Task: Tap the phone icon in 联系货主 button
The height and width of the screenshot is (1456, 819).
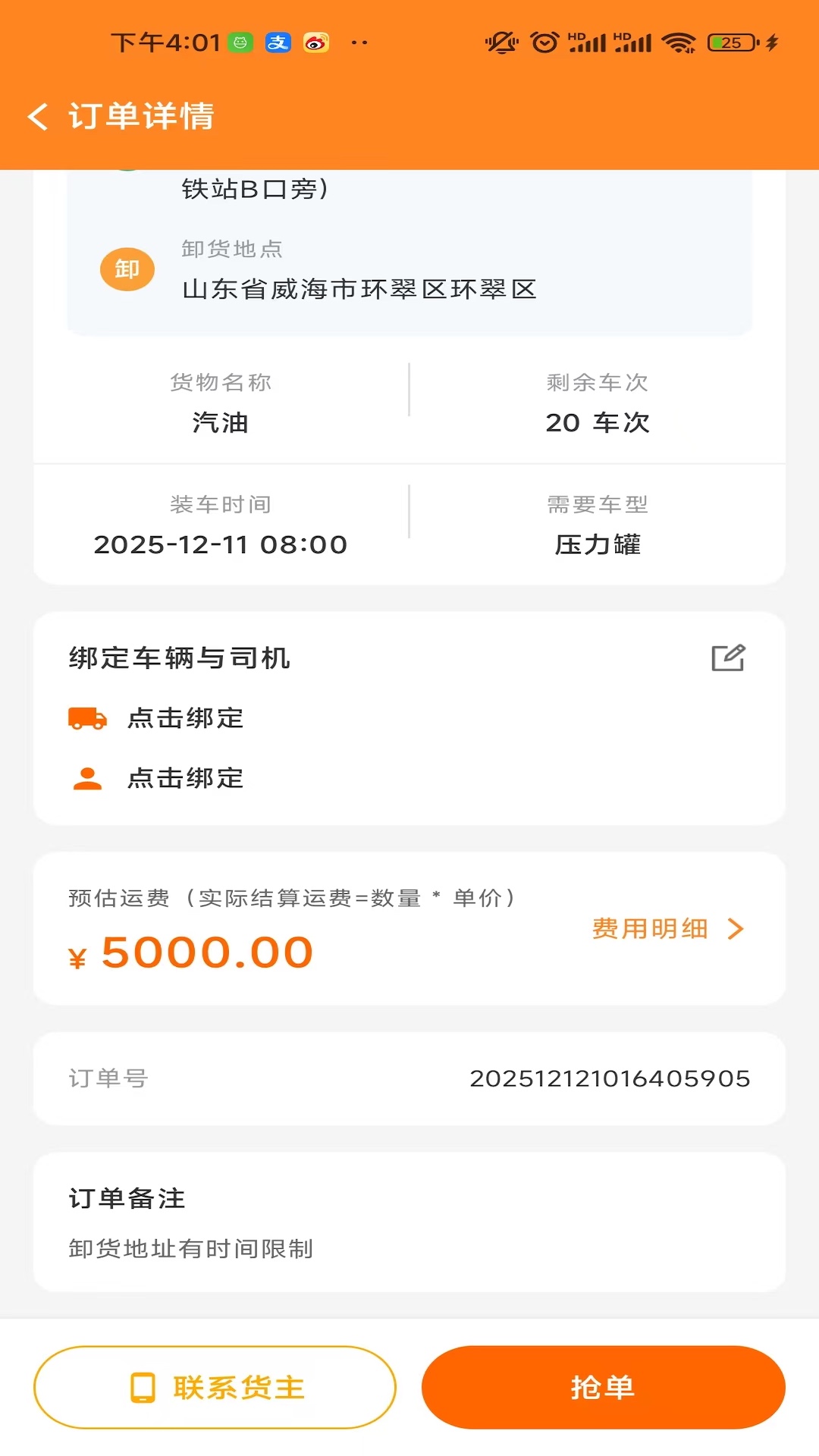Action: [143, 1386]
